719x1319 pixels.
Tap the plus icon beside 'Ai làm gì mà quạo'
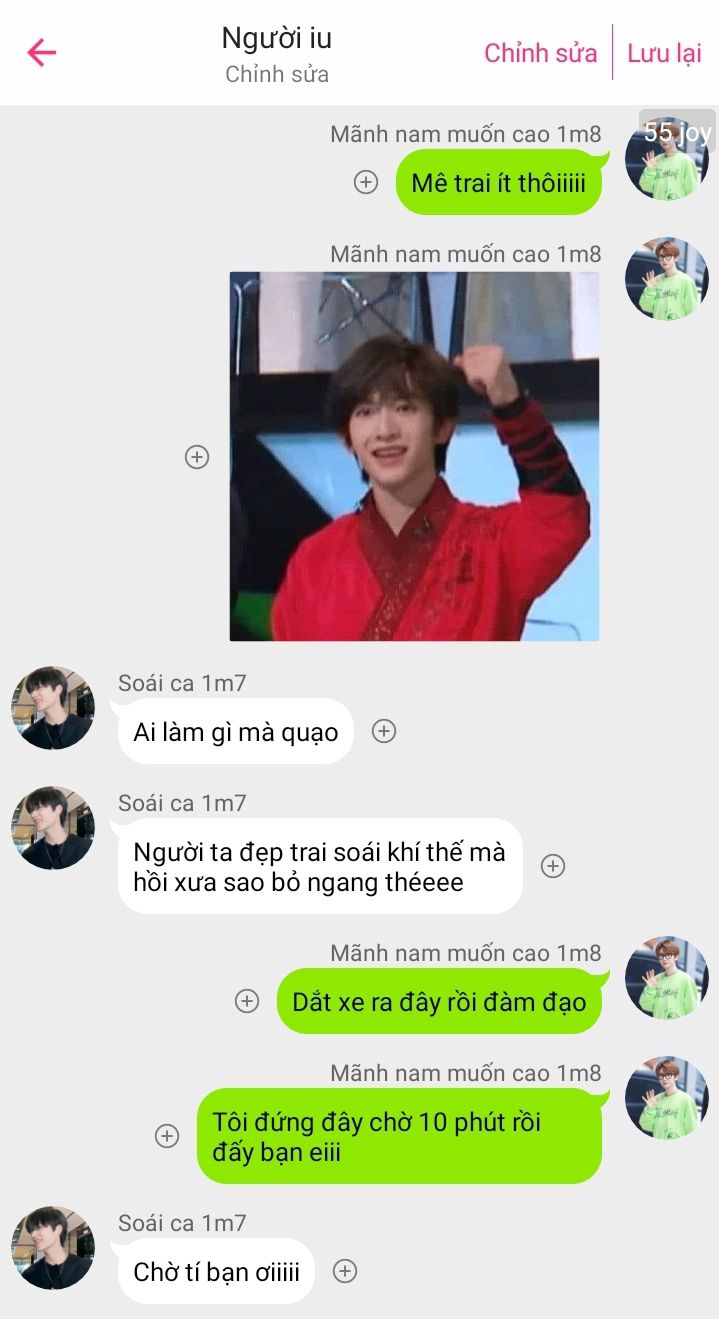point(384,731)
